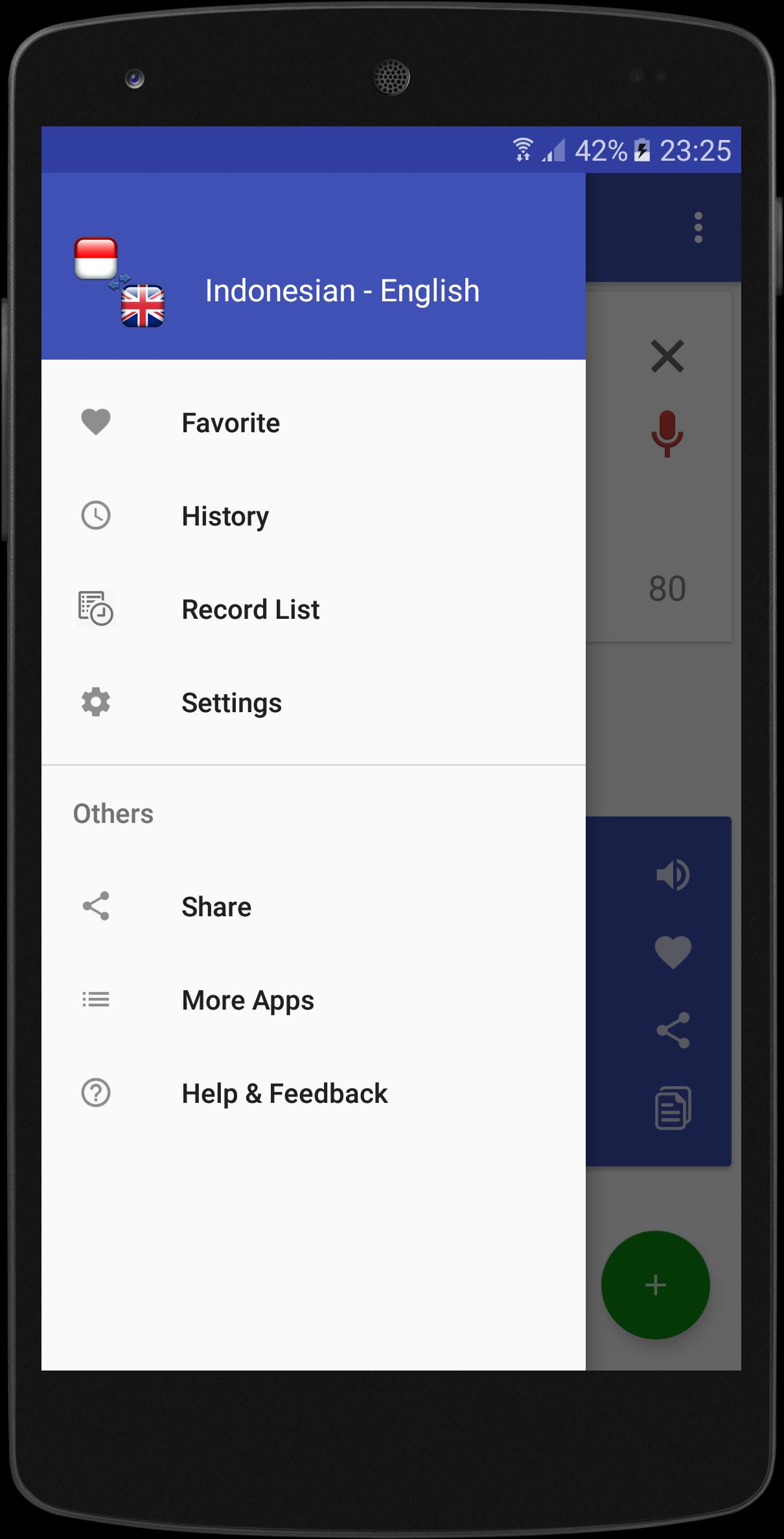Screen dimensions: 784x1539
Task: Select Share in the Others section
Action: 216,907
